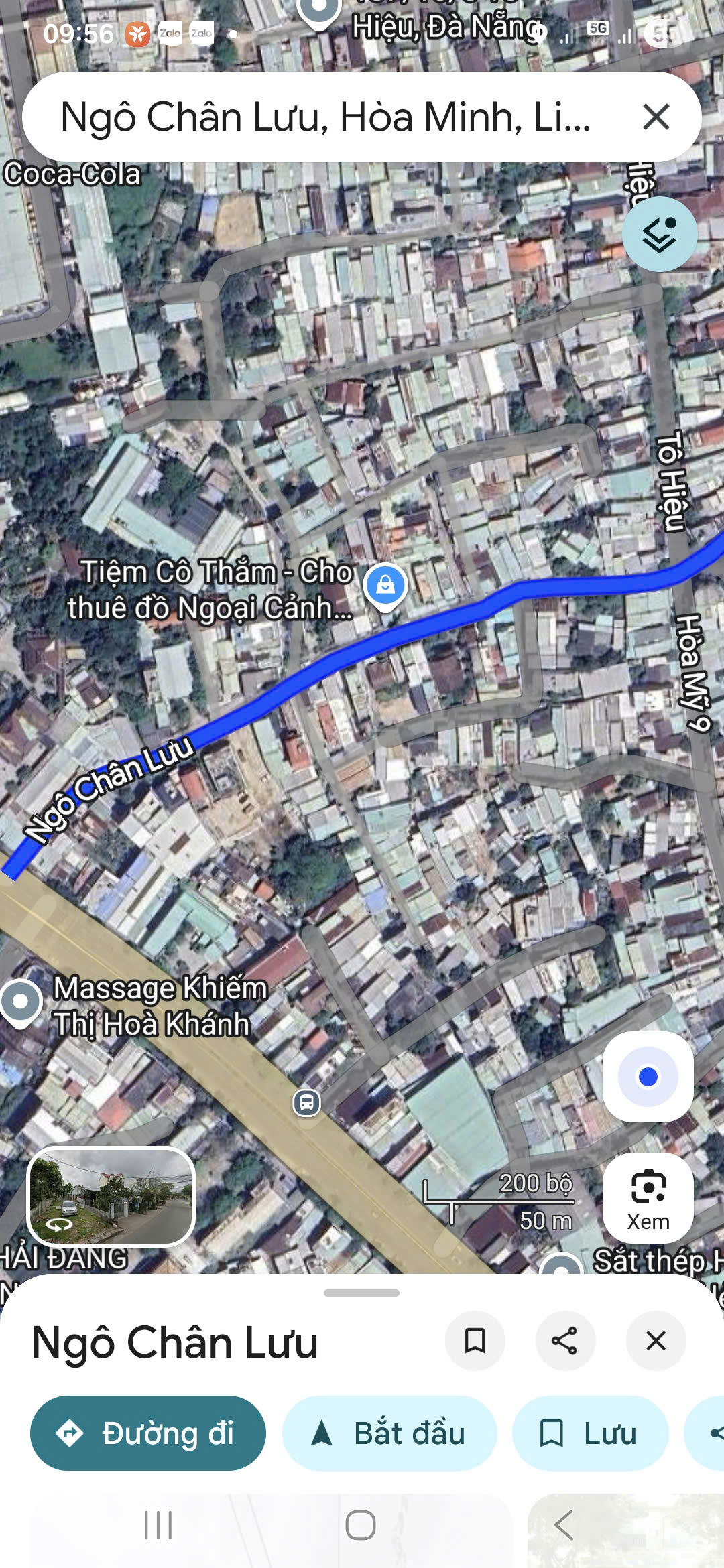Open recent apps from navigation bar
The image size is (724, 1568).
158,1525
